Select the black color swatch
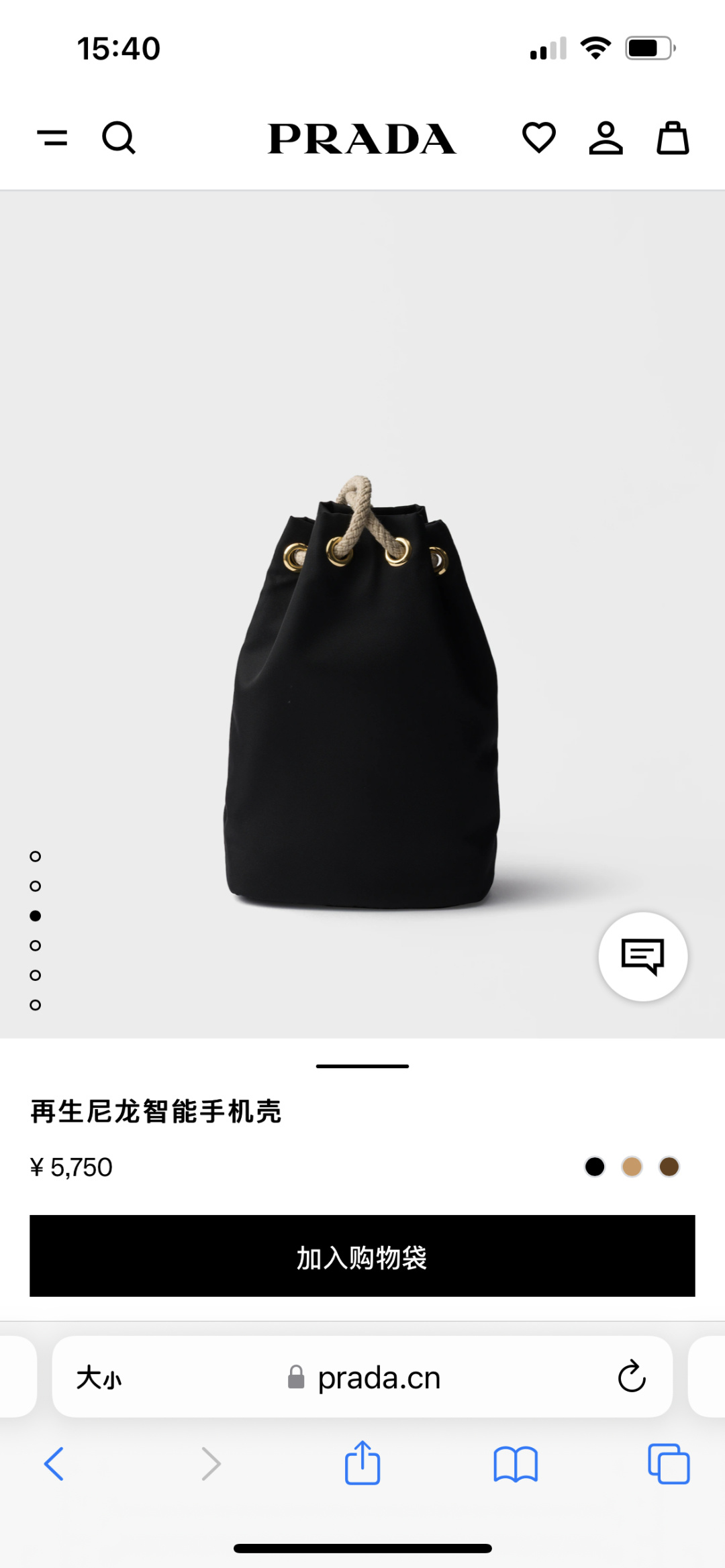Image resolution: width=725 pixels, height=1568 pixels. click(595, 1167)
